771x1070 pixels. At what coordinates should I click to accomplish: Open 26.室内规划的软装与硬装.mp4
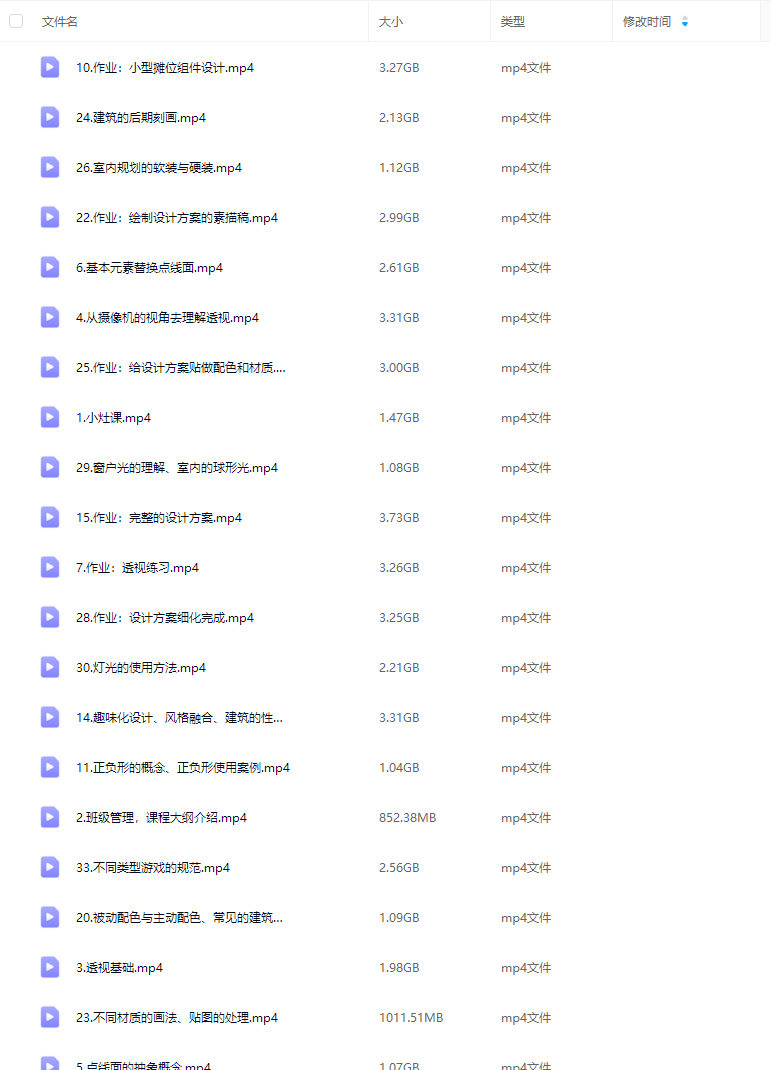[x=159, y=168]
